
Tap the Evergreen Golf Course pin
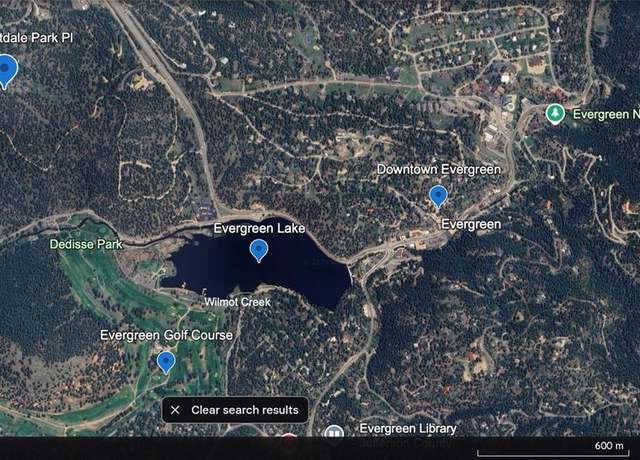166,361
